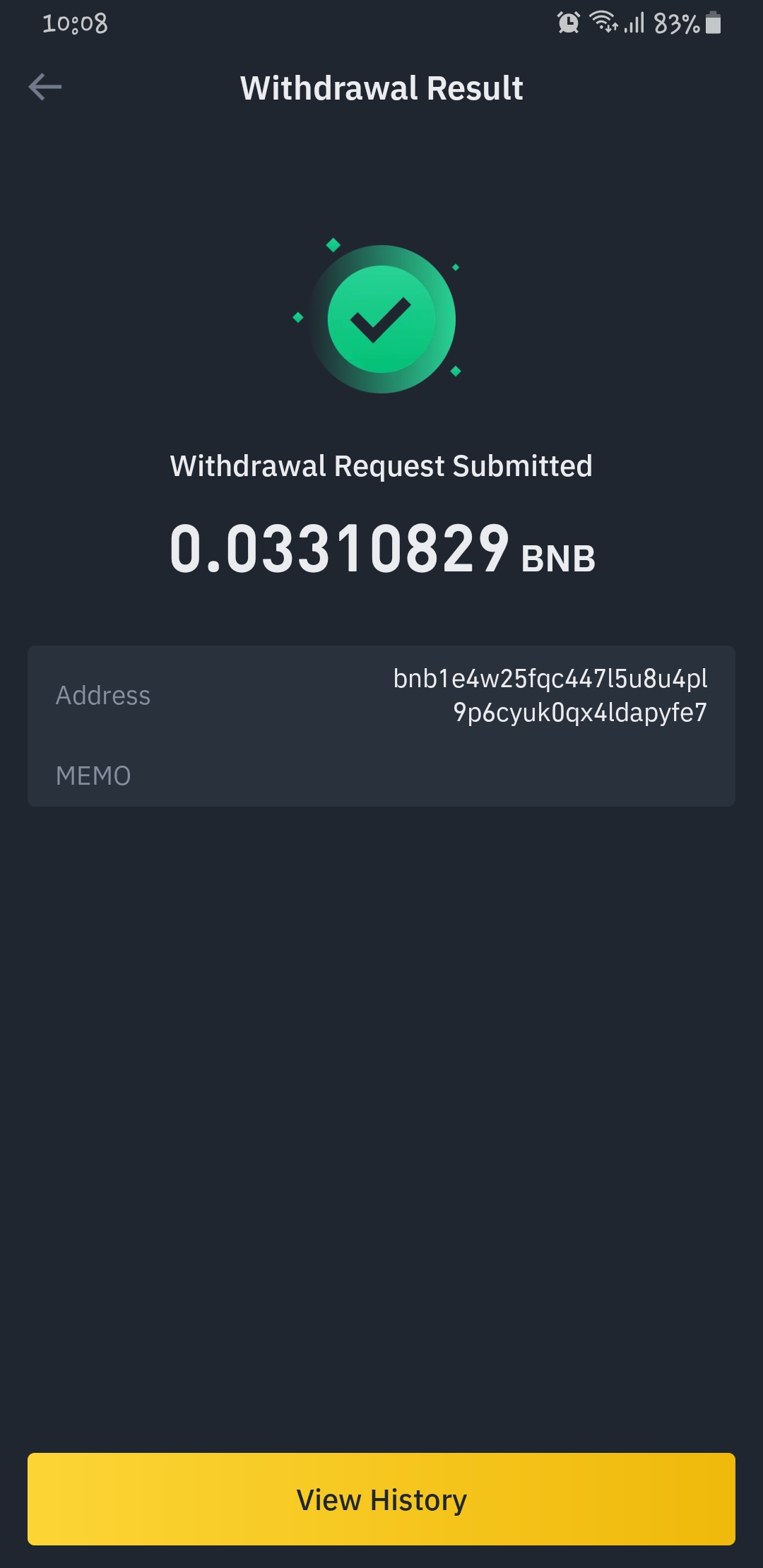Open View History
Screen dimensions: 763x1568
click(x=381, y=1499)
